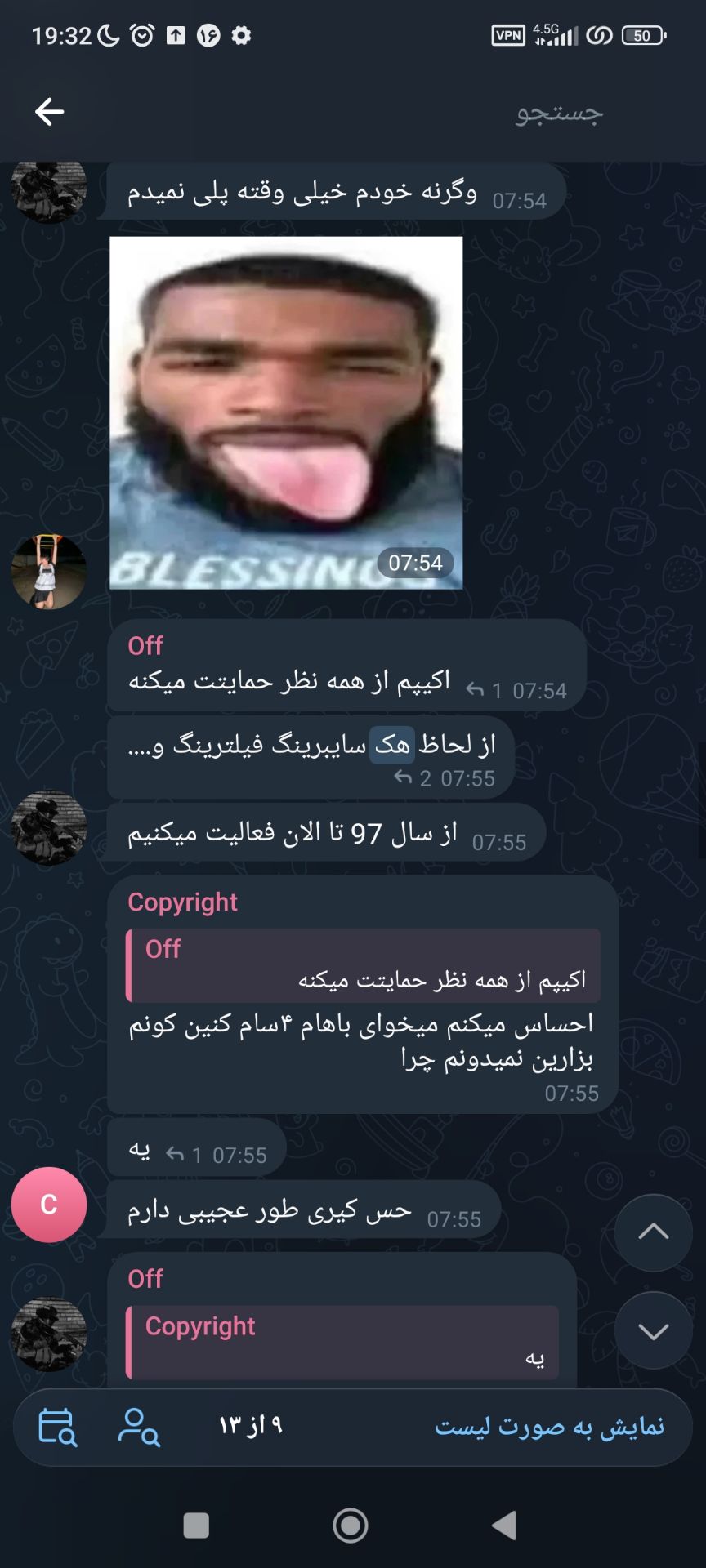Open quoted Off reply in Copyright's message
Image resolution: width=706 pixels, height=1568 pixels.
pyautogui.click(x=364, y=965)
